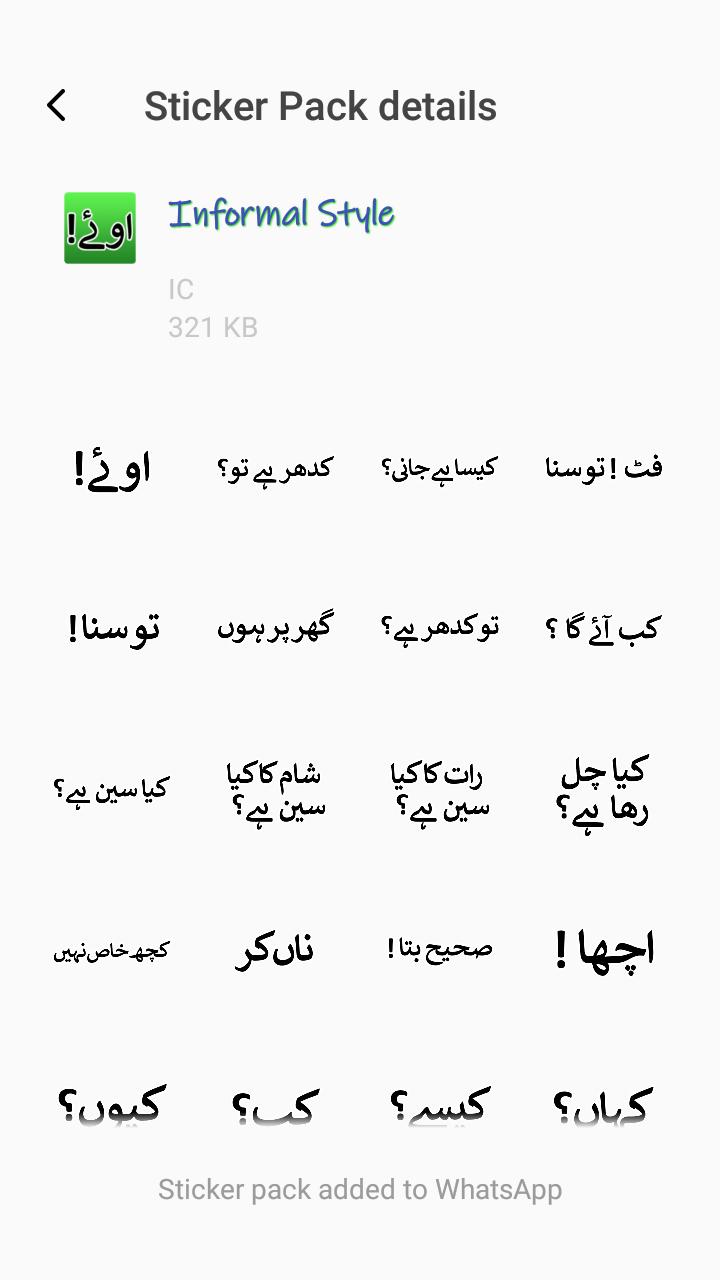Viewport: 720px width, 1280px height.
Task: Tap the ناں کر sticker
Action: (x=276, y=948)
